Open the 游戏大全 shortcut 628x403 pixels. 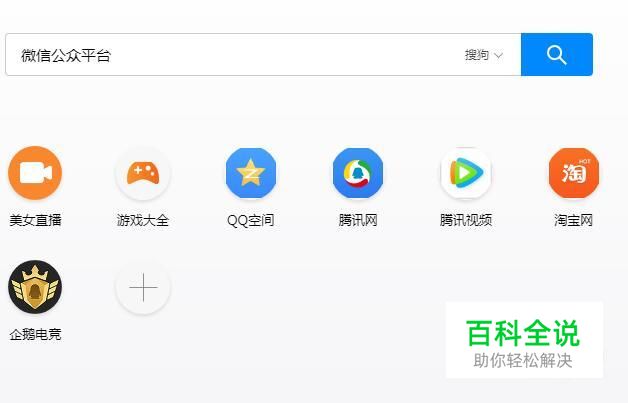143,174
